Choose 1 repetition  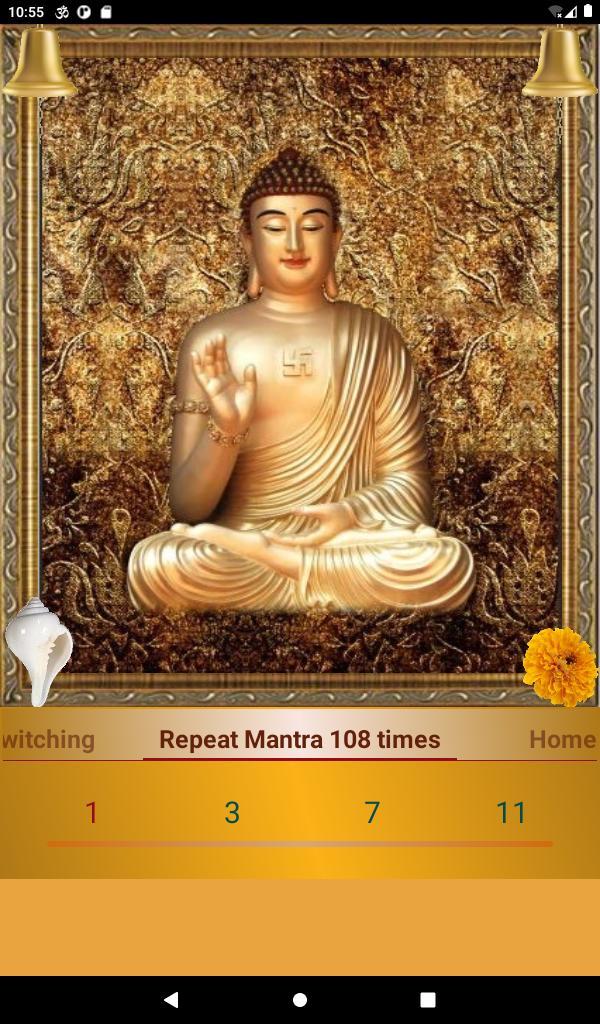(91, 813)
